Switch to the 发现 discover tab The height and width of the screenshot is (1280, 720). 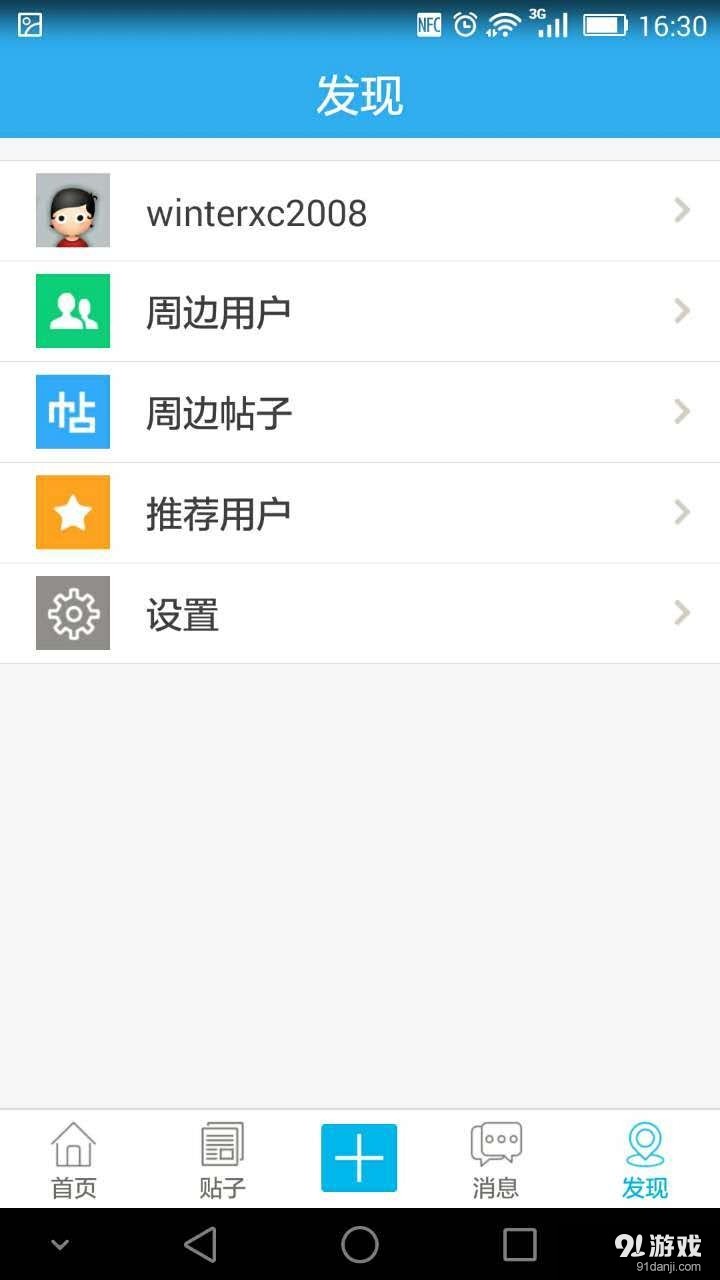point(645,1157)
